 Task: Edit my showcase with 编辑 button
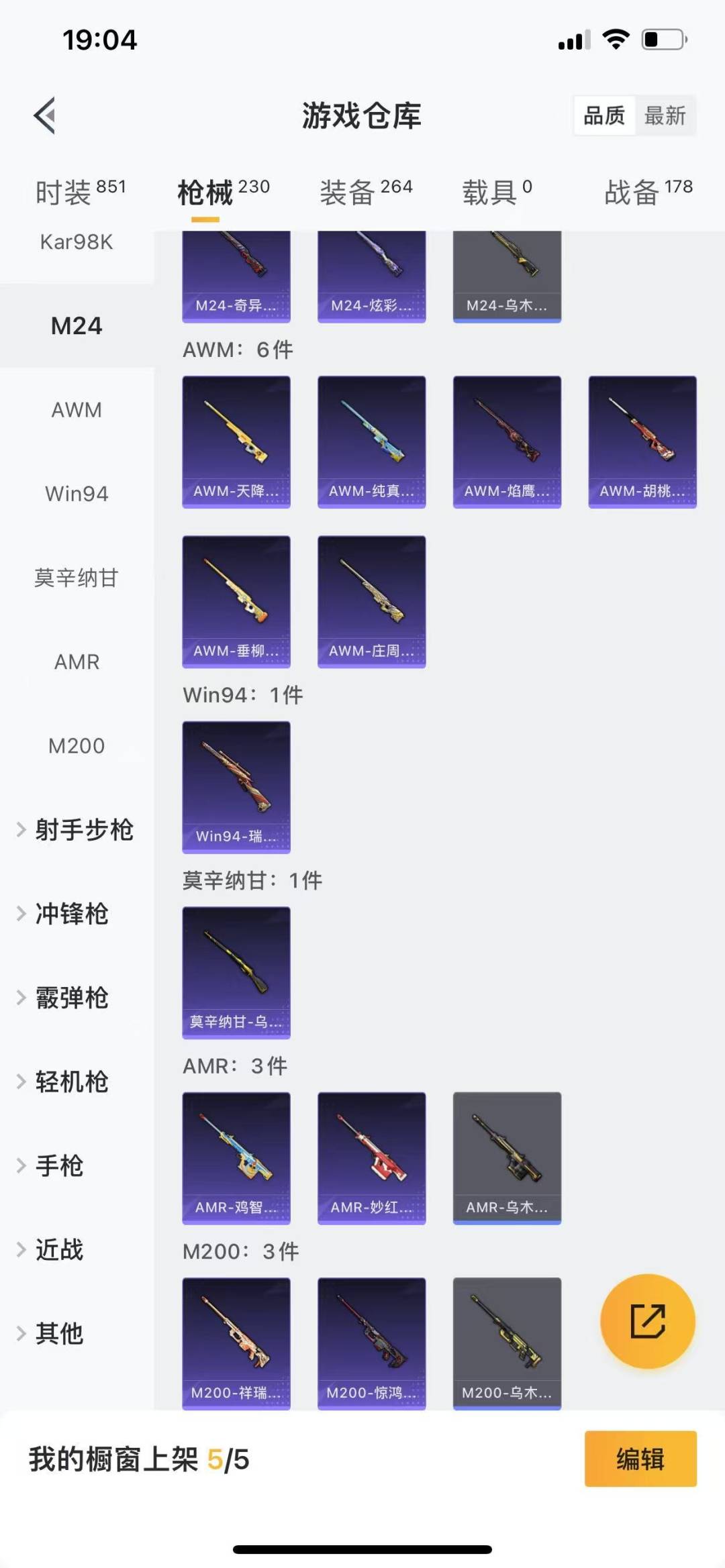(x=640, y=1459)
